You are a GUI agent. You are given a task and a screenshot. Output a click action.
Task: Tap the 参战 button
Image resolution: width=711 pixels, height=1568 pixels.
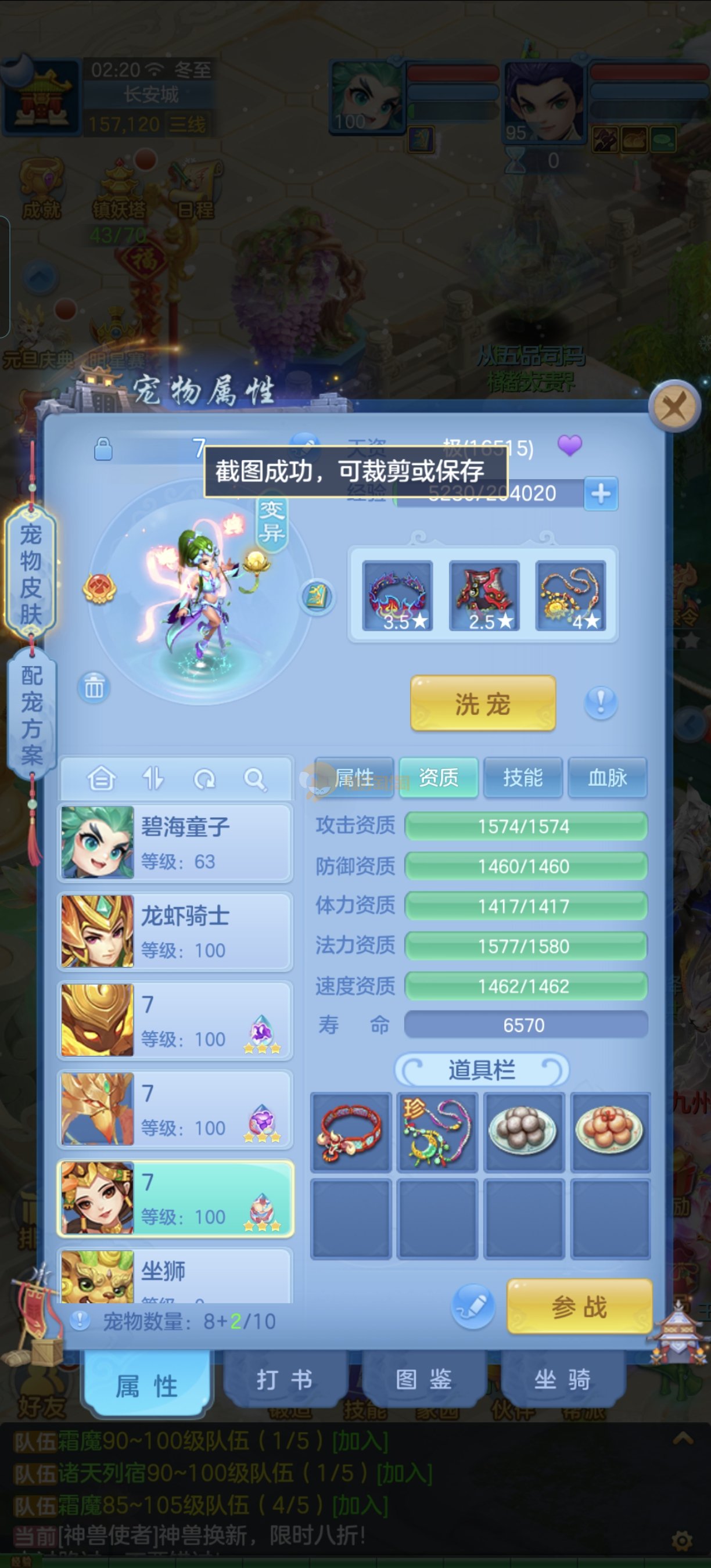[579, 1307]
